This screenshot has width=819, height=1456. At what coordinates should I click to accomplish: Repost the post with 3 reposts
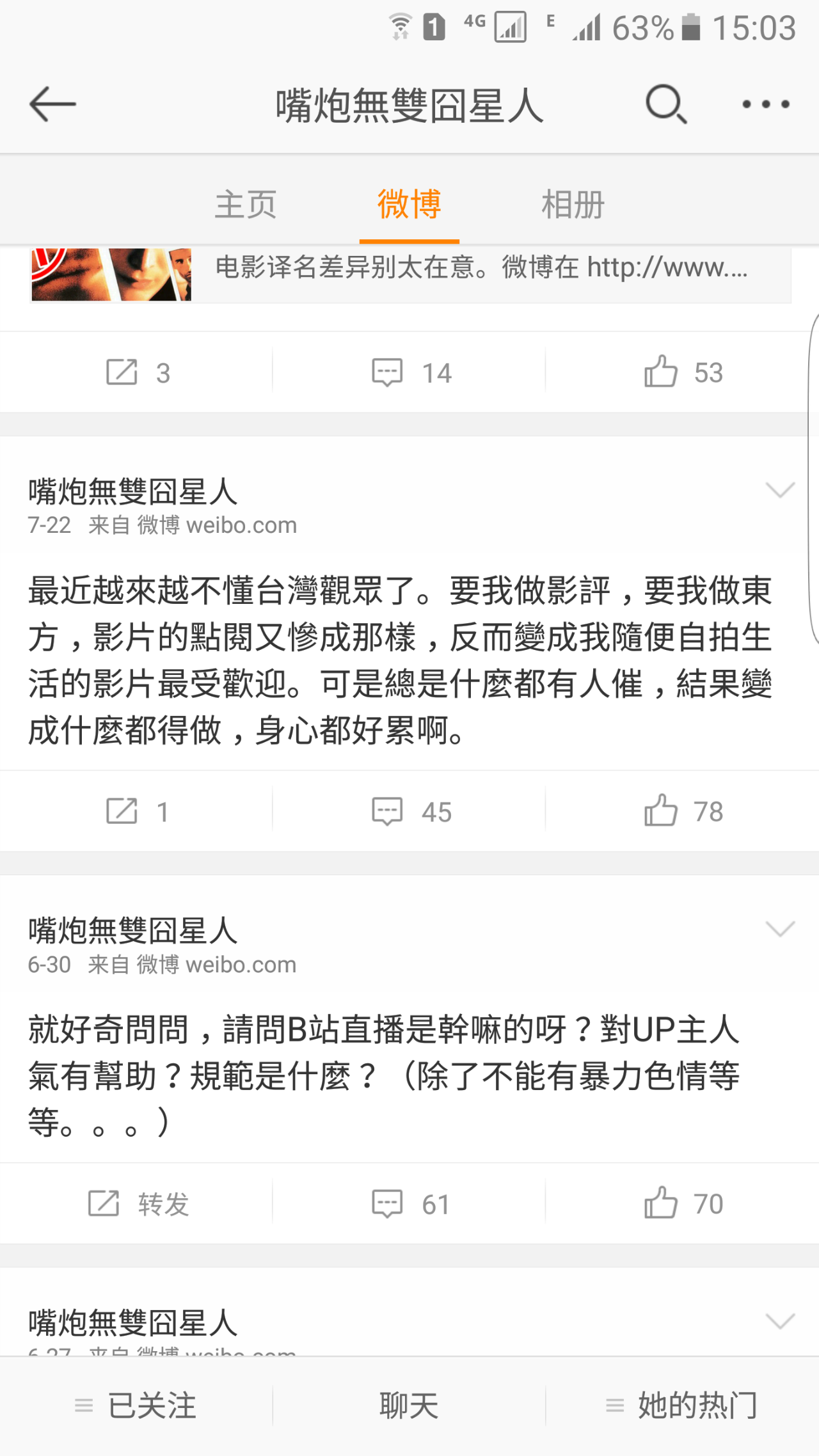tap(136, 372)
